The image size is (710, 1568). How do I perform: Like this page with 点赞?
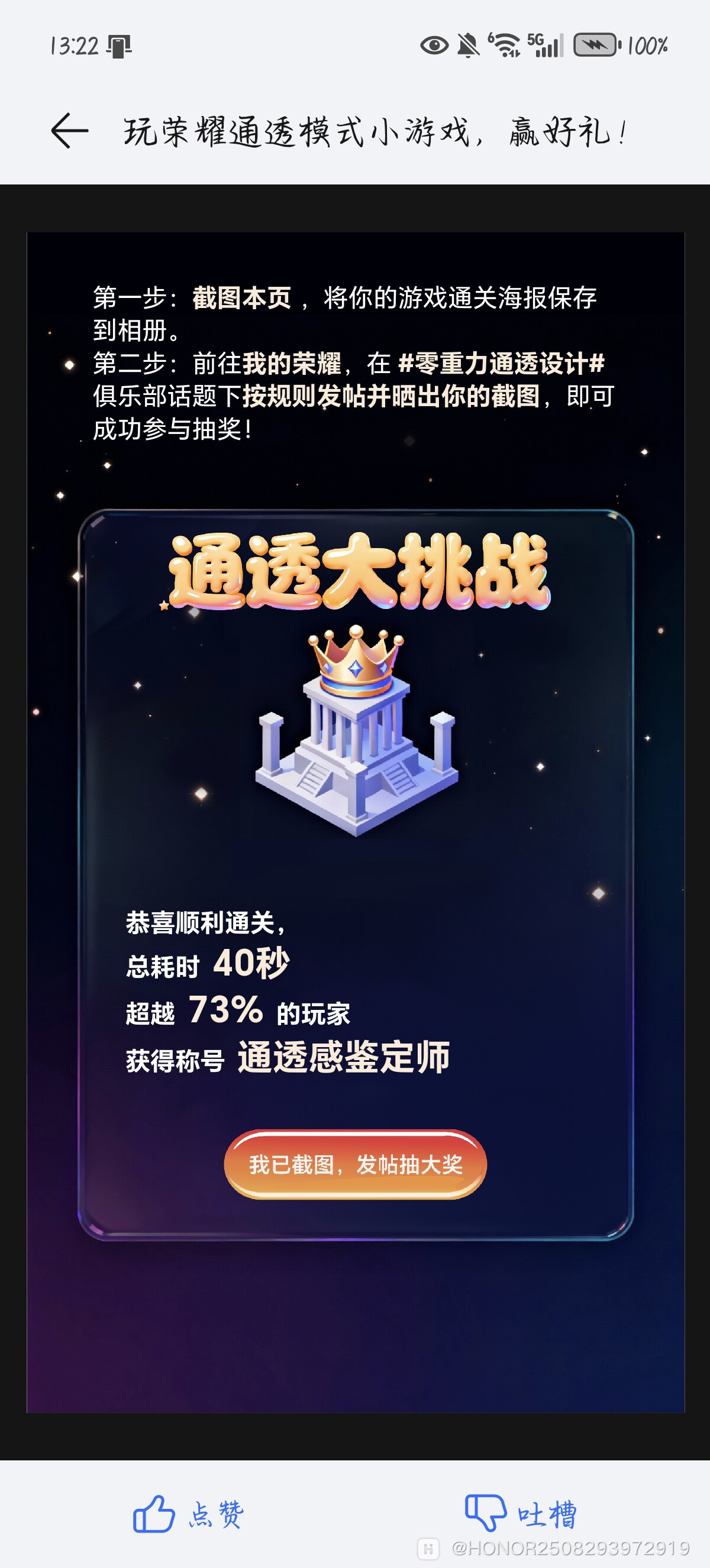[x=188, y=1514]
